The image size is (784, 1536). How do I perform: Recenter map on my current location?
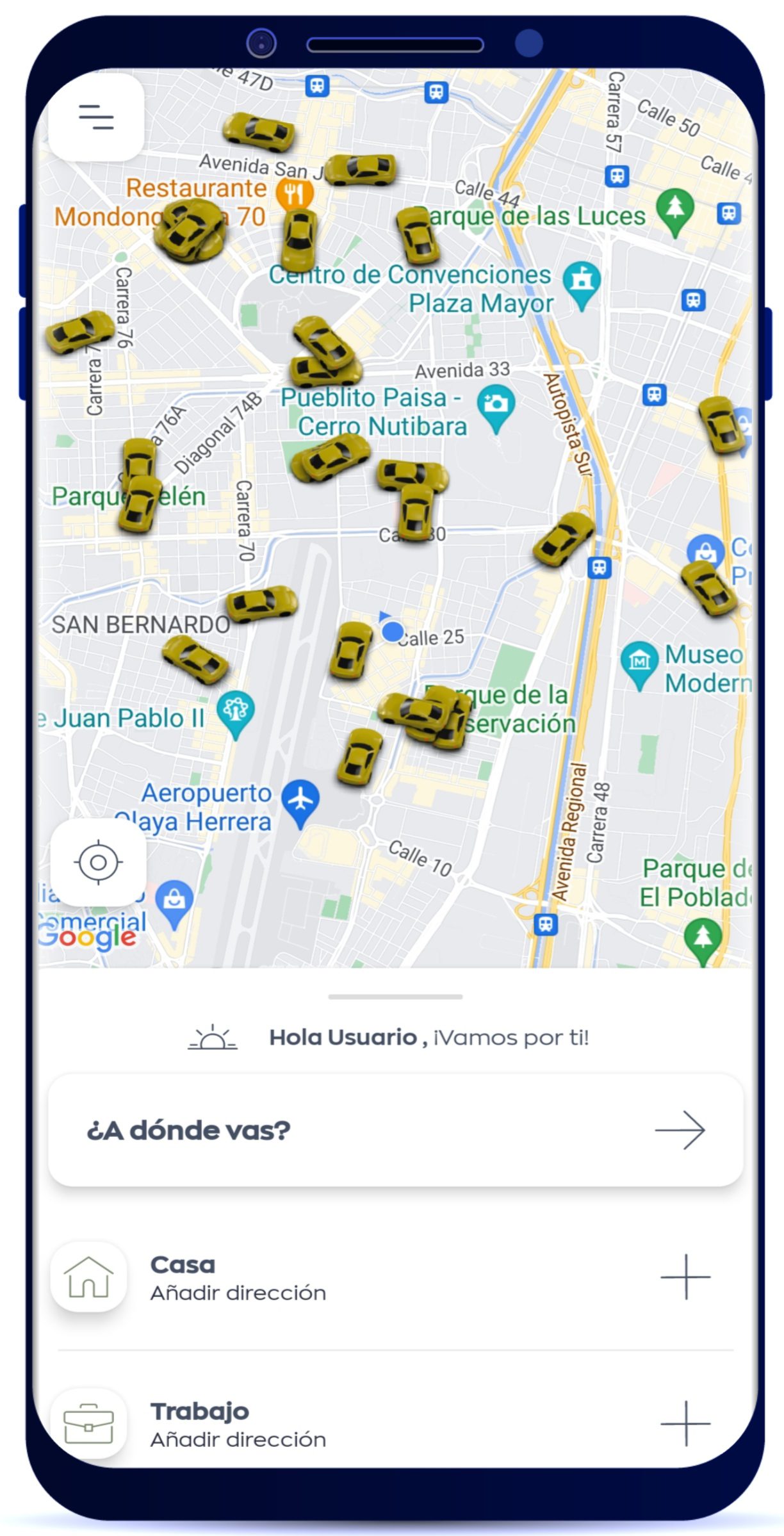(x=98, y=862)
